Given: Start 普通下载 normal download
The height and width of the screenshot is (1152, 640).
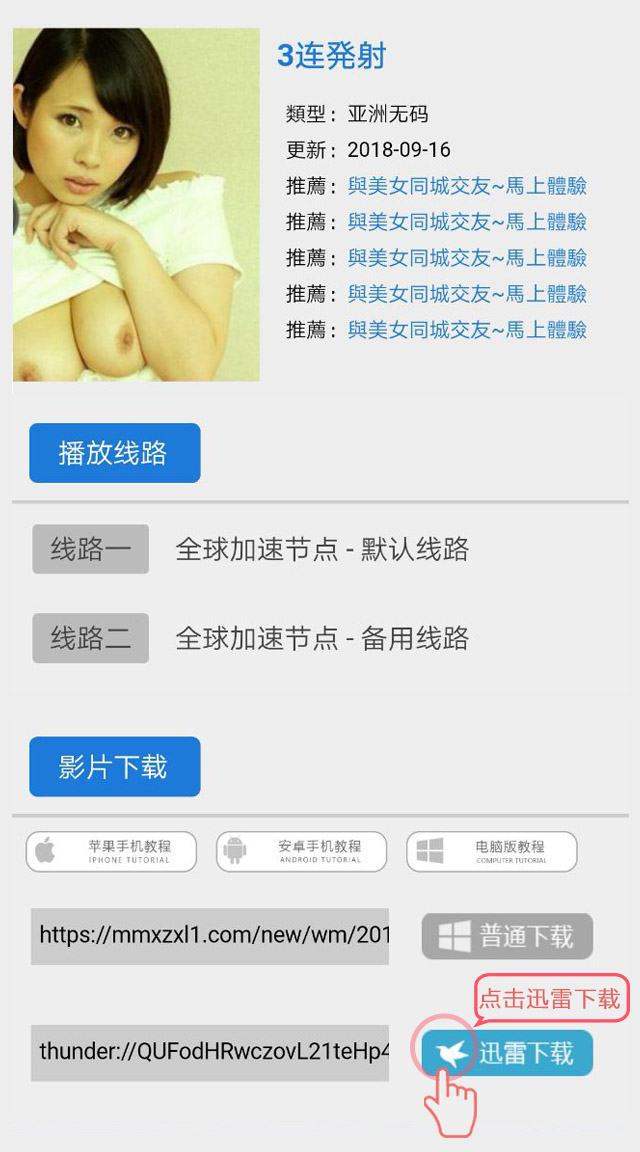Looking at the screenshot, I should coord(507,936).
